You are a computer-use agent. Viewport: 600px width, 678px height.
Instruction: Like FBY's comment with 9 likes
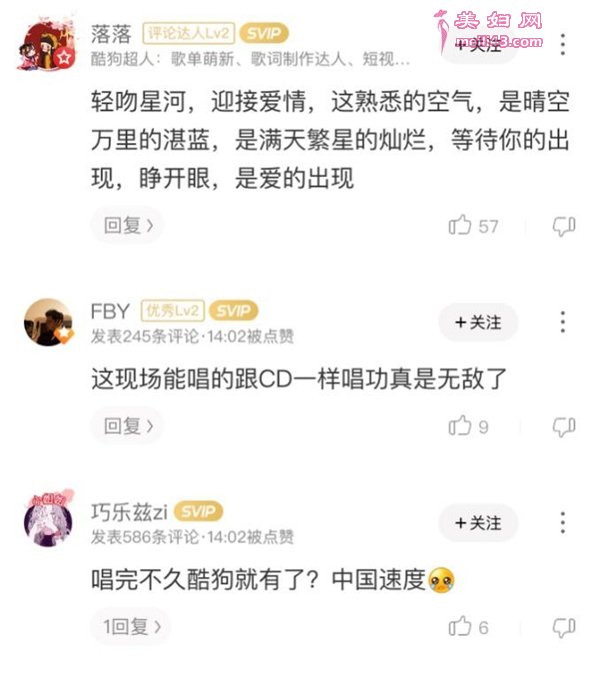tap(461, 427)
